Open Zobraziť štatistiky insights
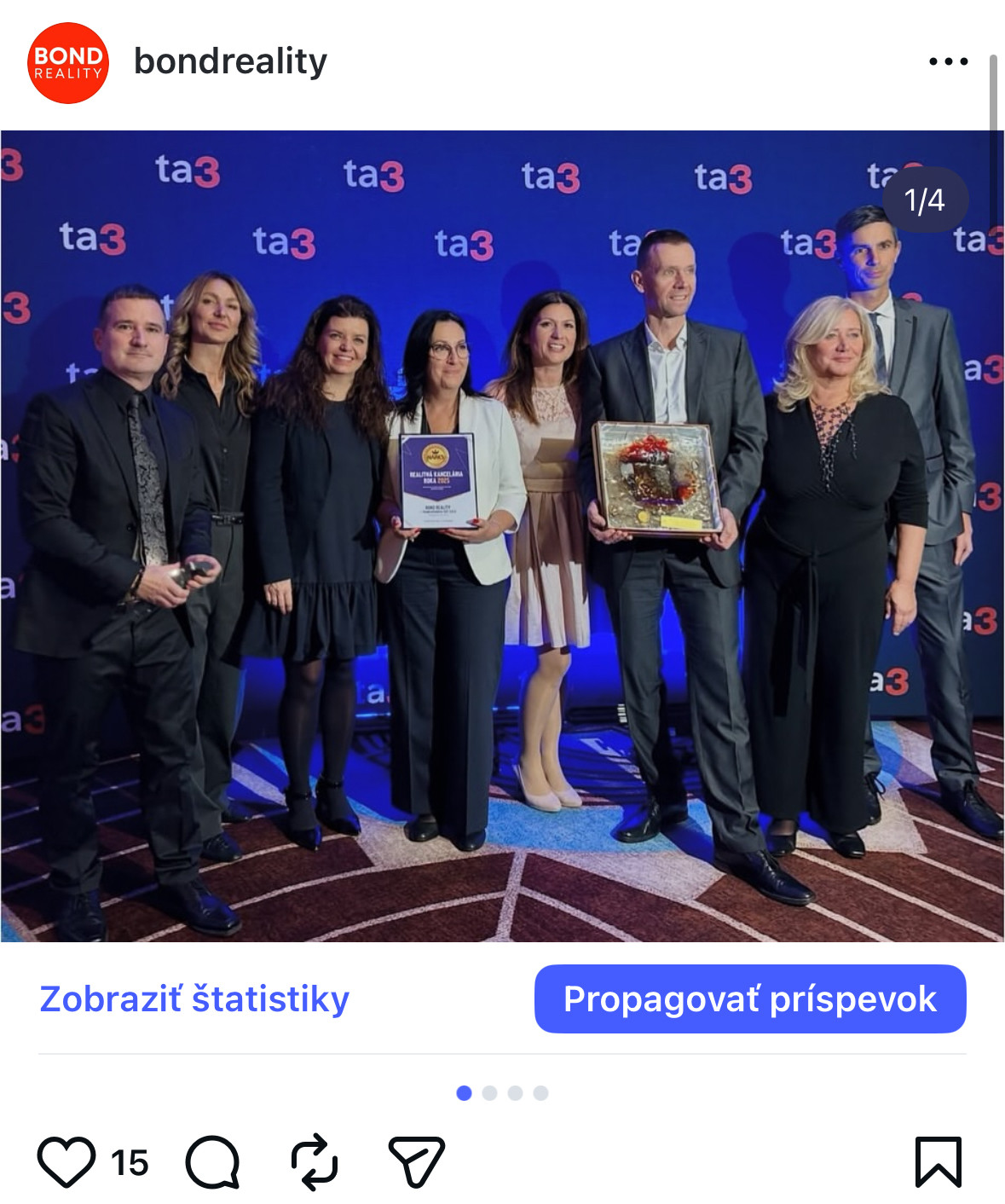This screenshot has width=1005, height=1204. tap(194, 999)
